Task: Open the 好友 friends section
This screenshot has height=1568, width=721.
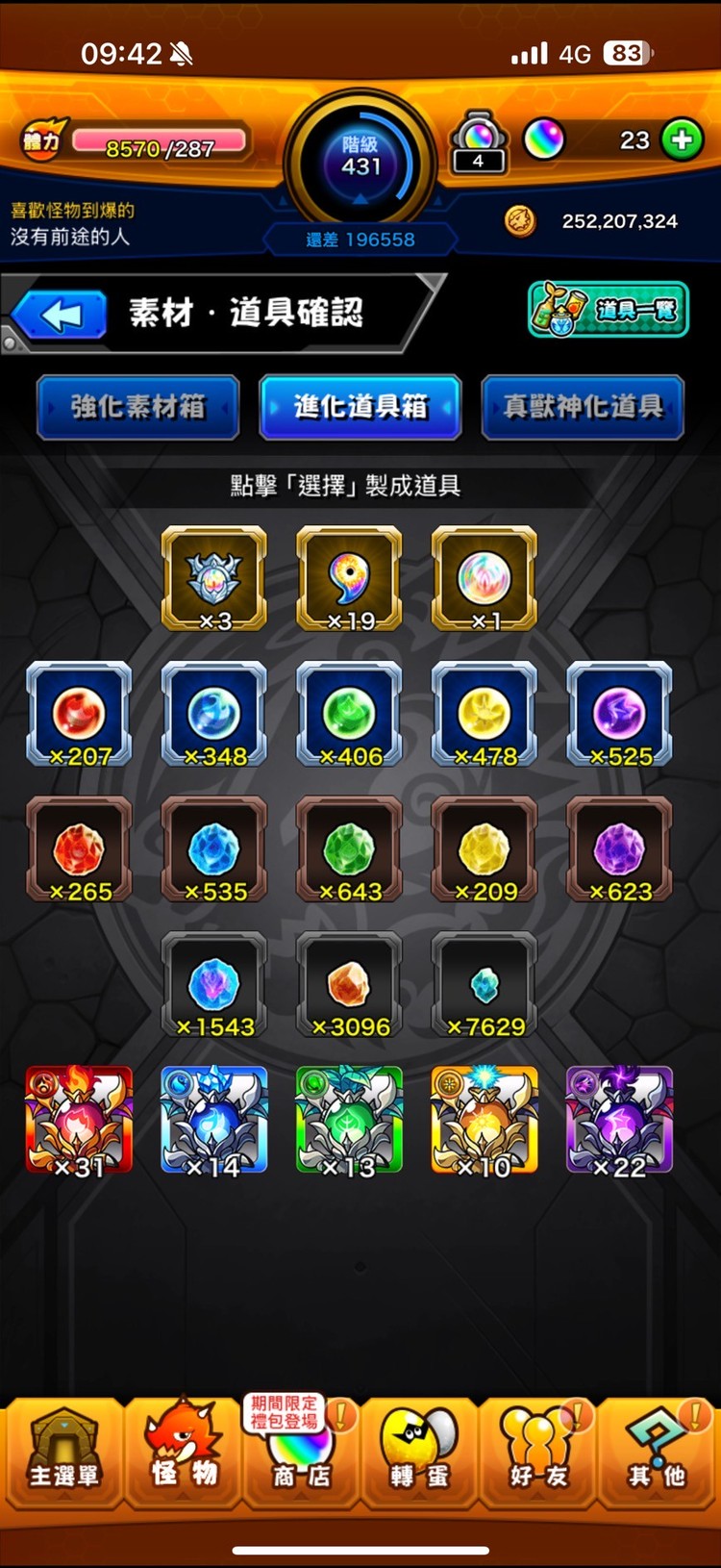Action: tap(538, 1453)
